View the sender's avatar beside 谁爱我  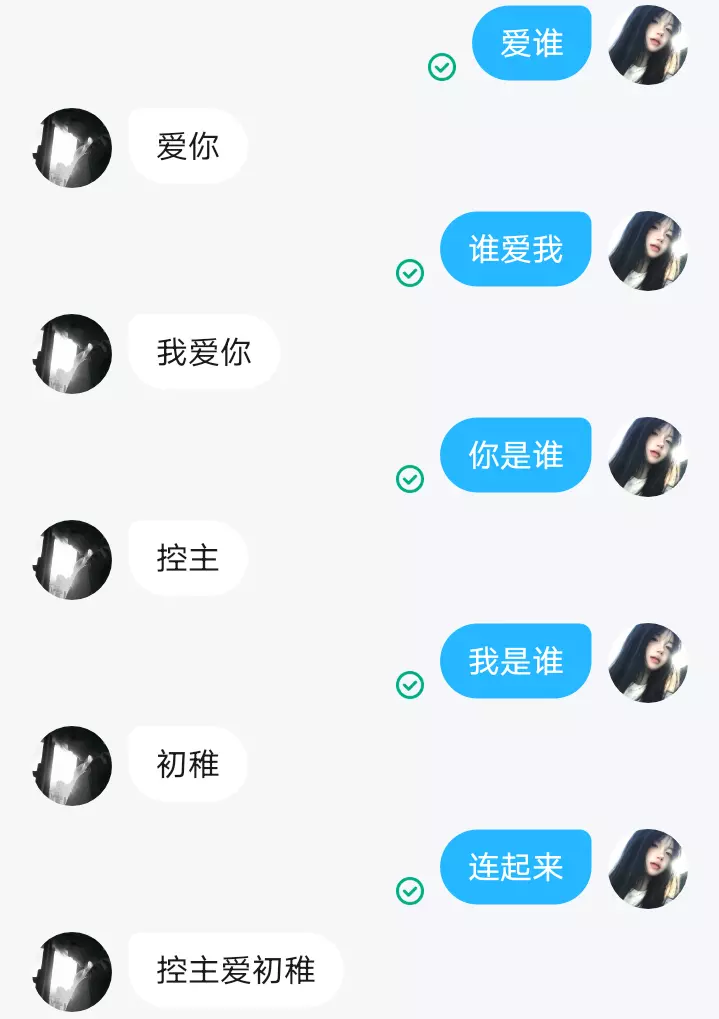pos(648,251)
